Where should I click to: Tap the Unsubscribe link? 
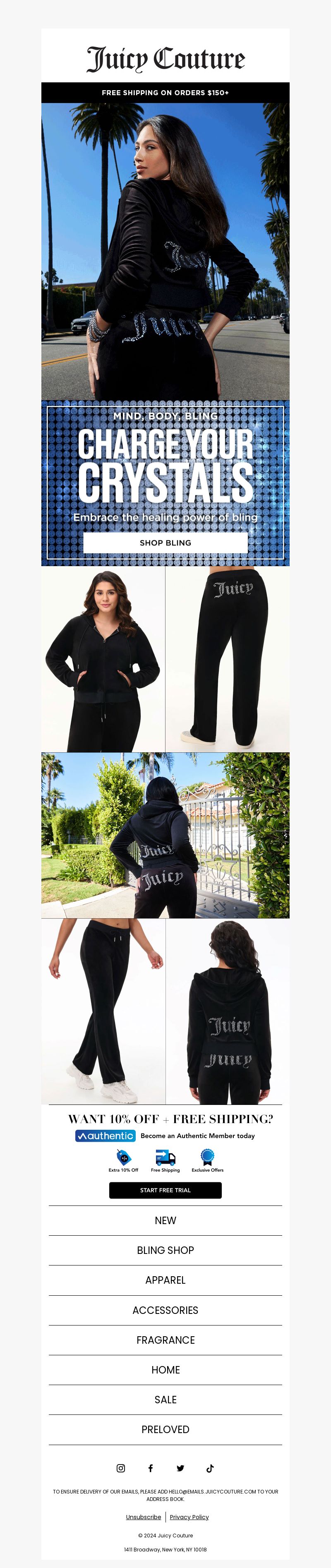(144, 1517)
